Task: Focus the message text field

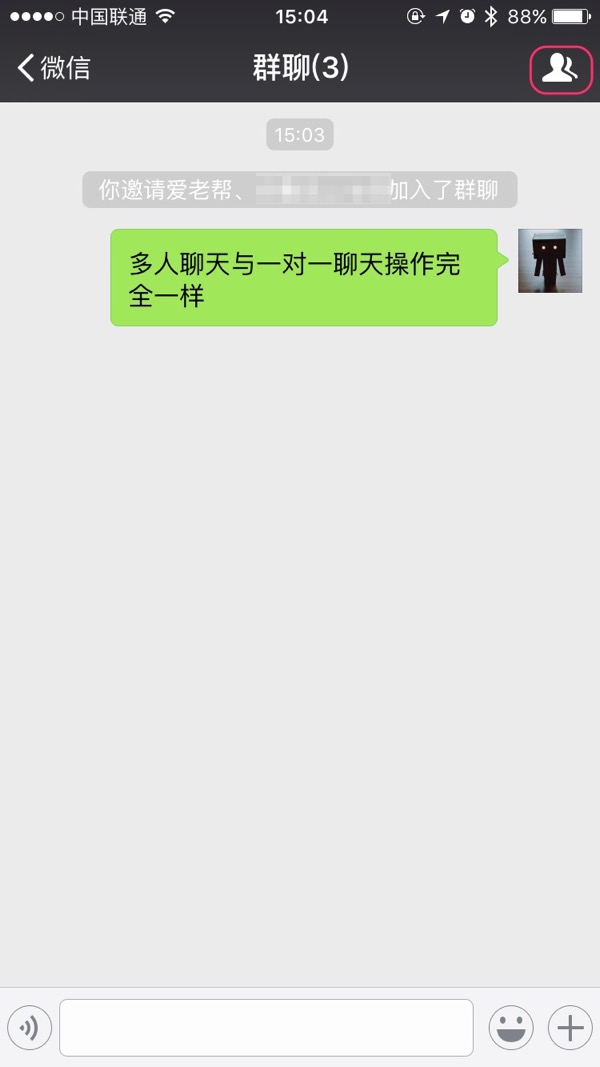Action: tap(266, 1027)
